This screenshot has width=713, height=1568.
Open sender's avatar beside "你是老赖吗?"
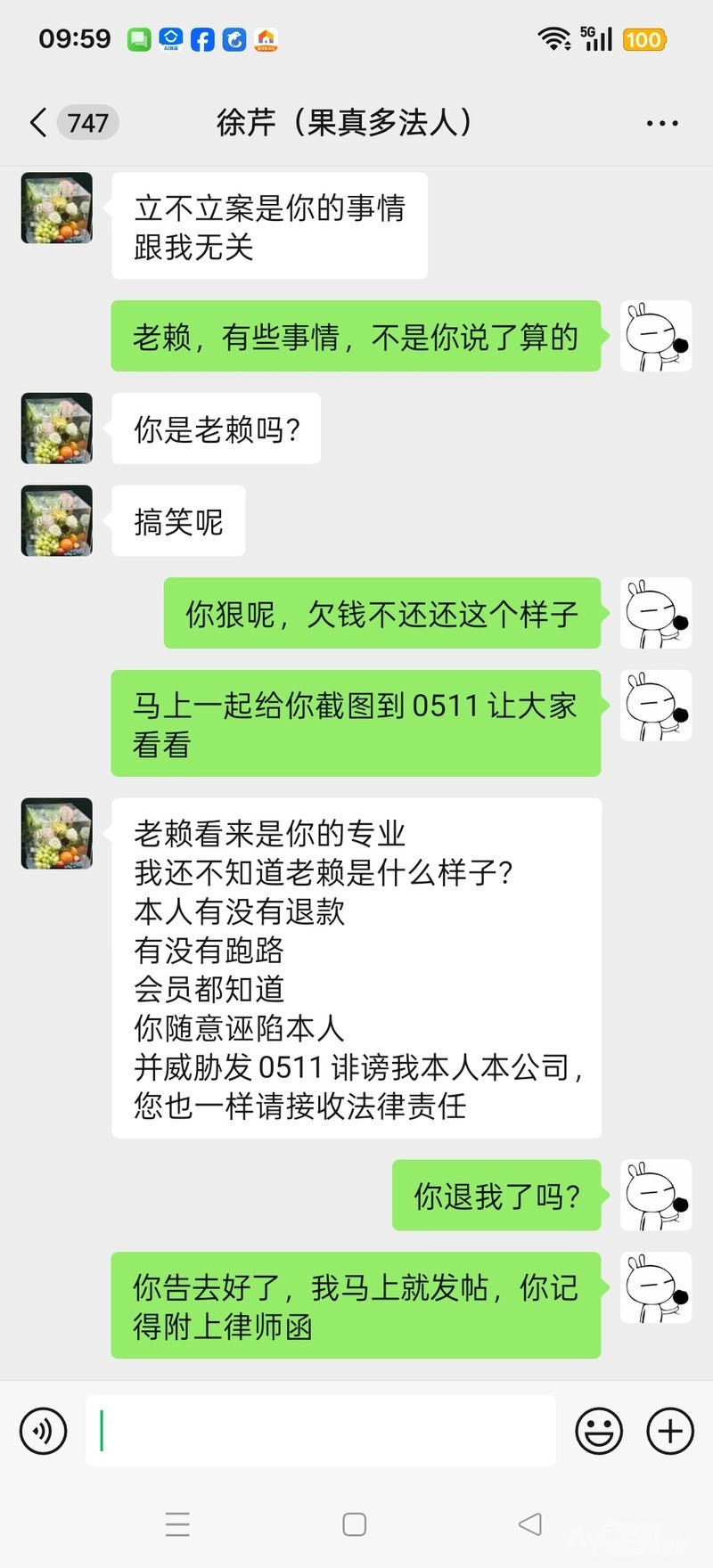pos(57,429)
